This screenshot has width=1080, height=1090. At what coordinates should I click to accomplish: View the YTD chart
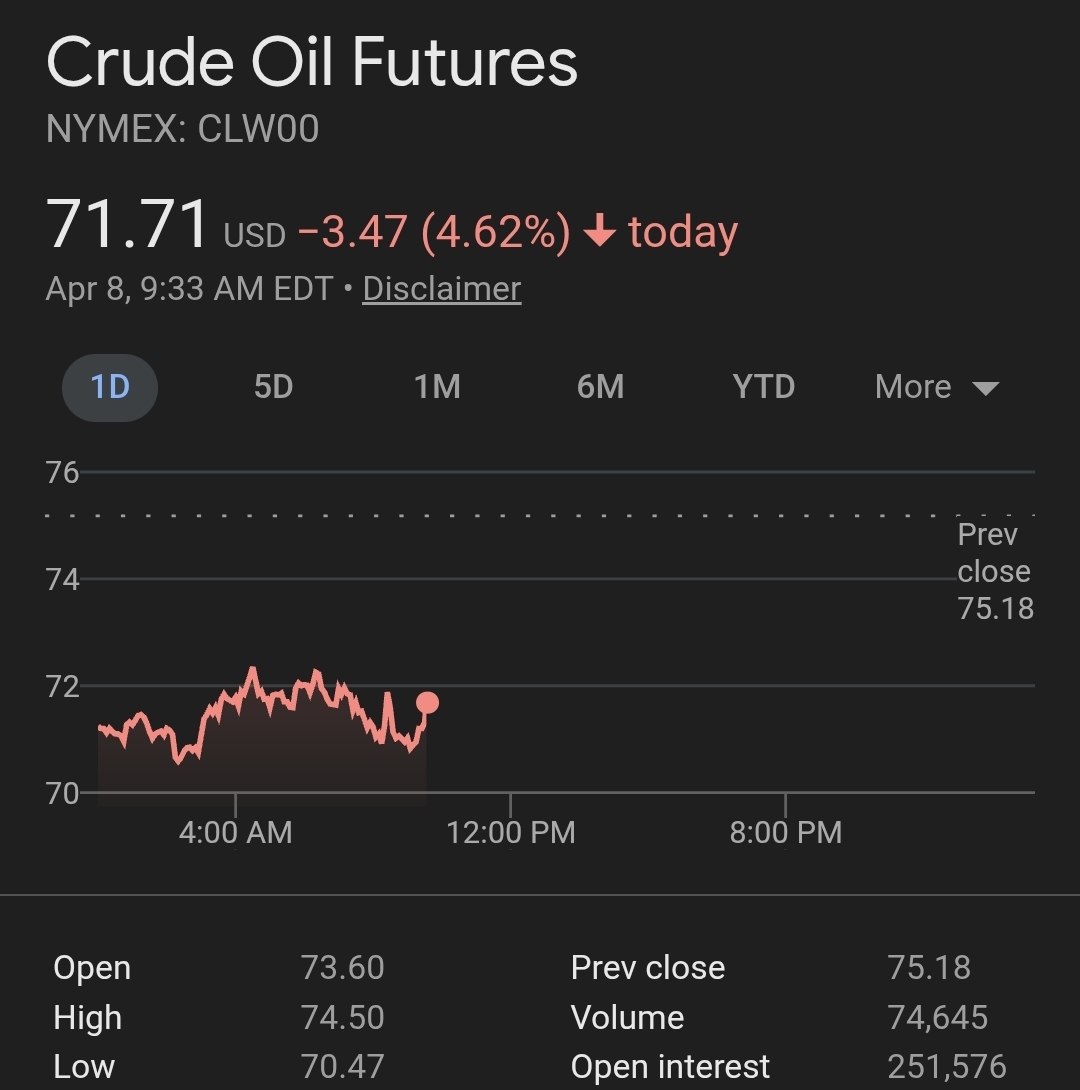point(763,387)
